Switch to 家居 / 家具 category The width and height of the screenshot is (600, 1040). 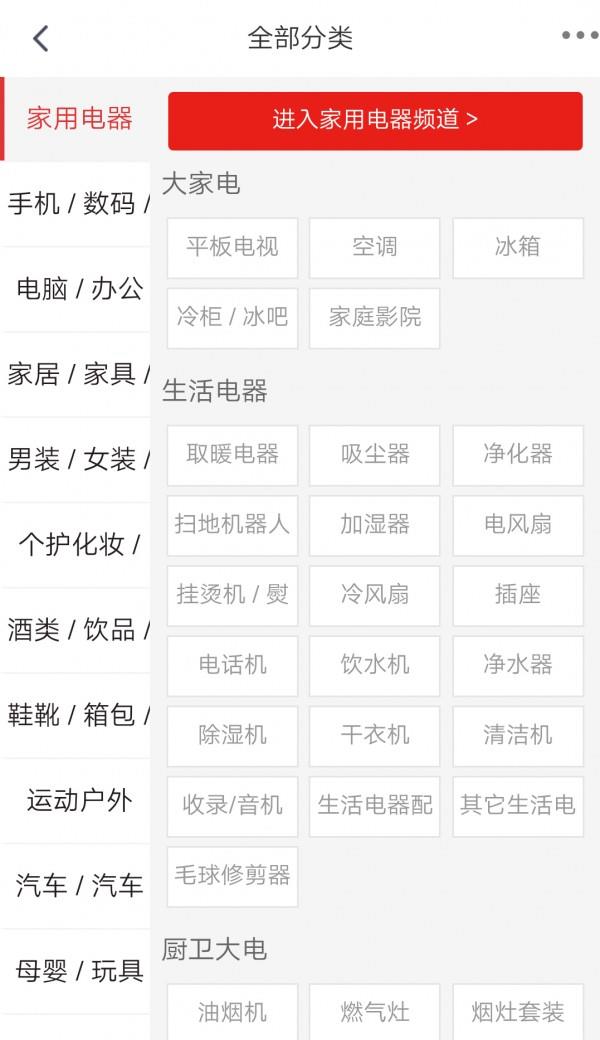tap(75, 375)
